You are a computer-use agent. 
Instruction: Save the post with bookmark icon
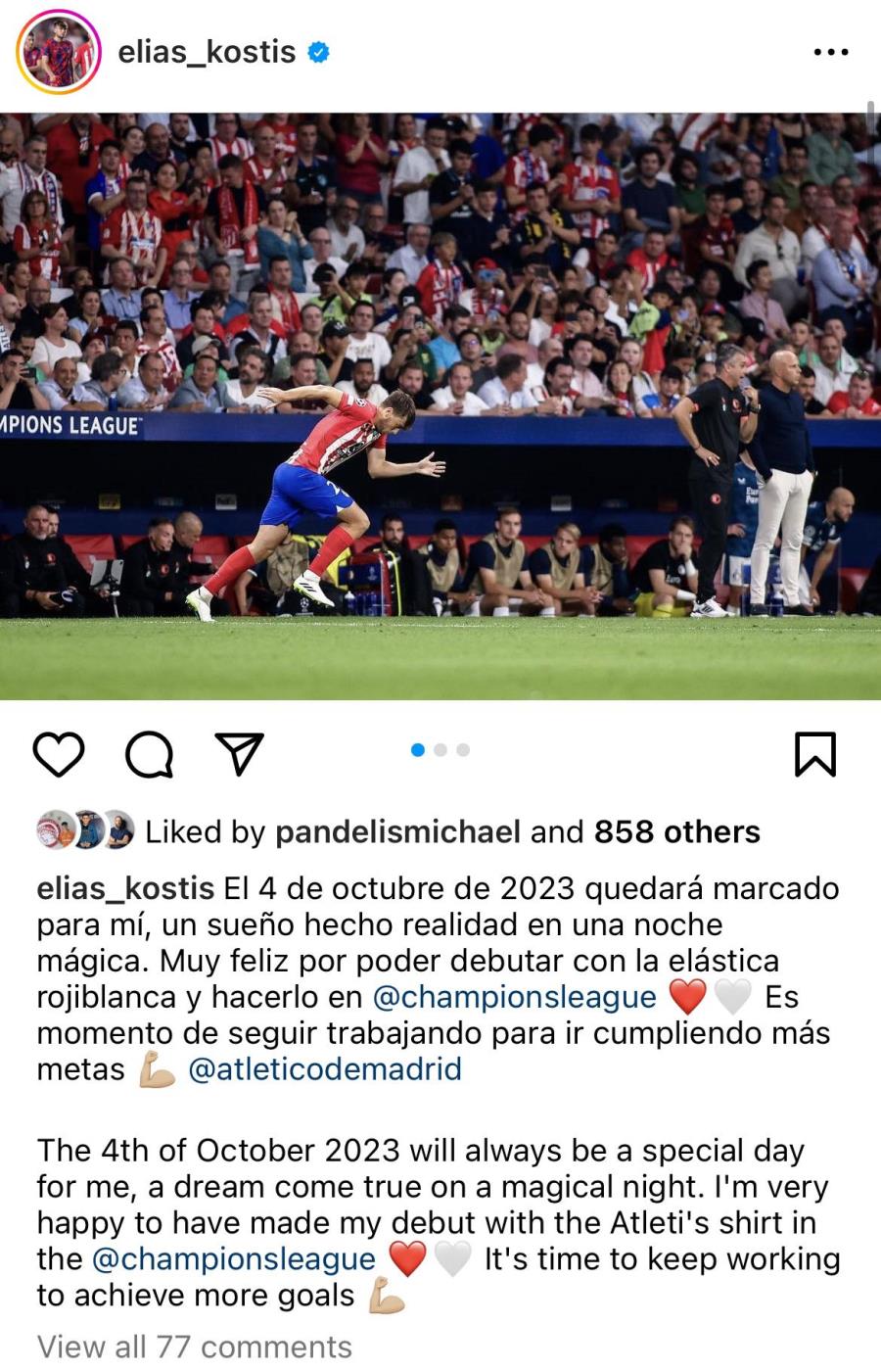pos(814,754)
